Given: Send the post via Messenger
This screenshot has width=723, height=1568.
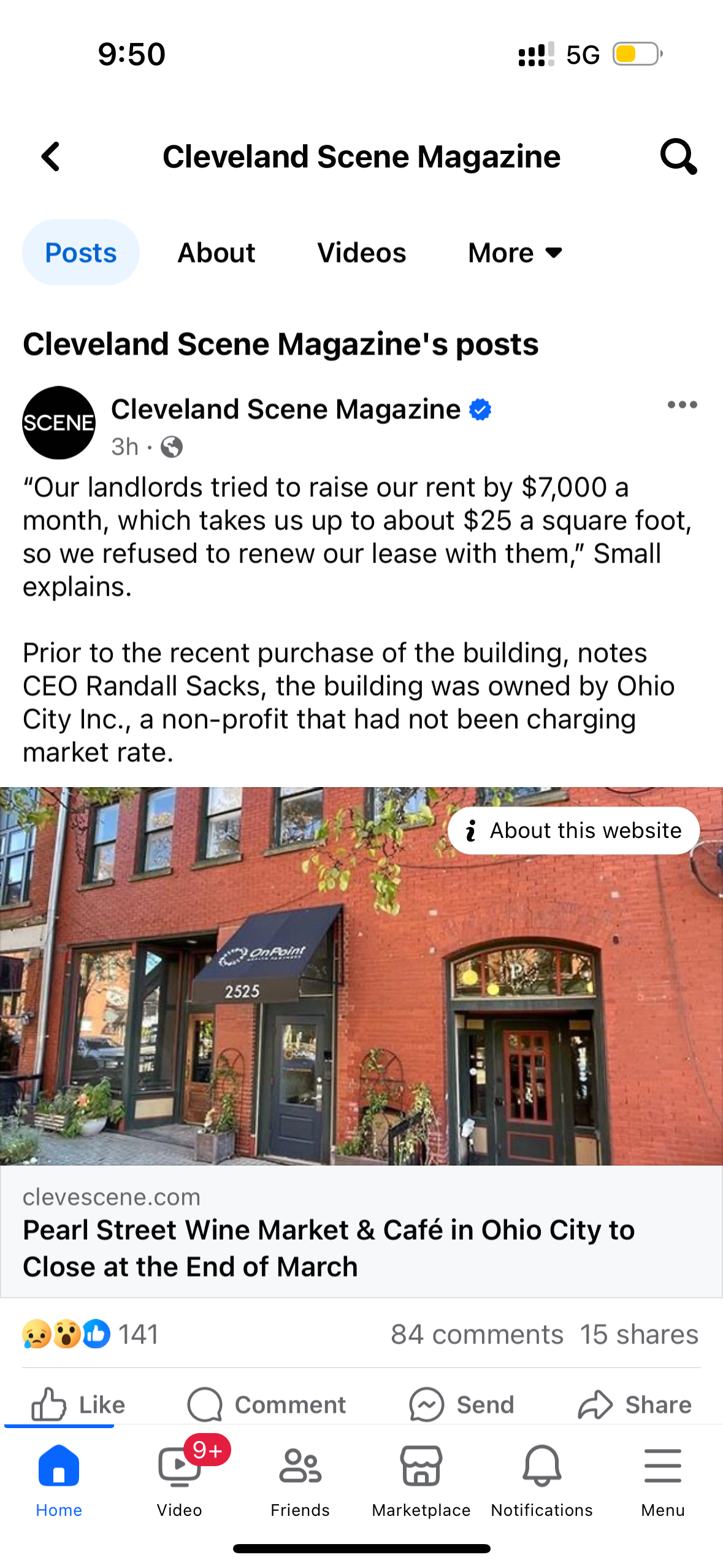Looking at the screenshot, I should click(461, 1404).
